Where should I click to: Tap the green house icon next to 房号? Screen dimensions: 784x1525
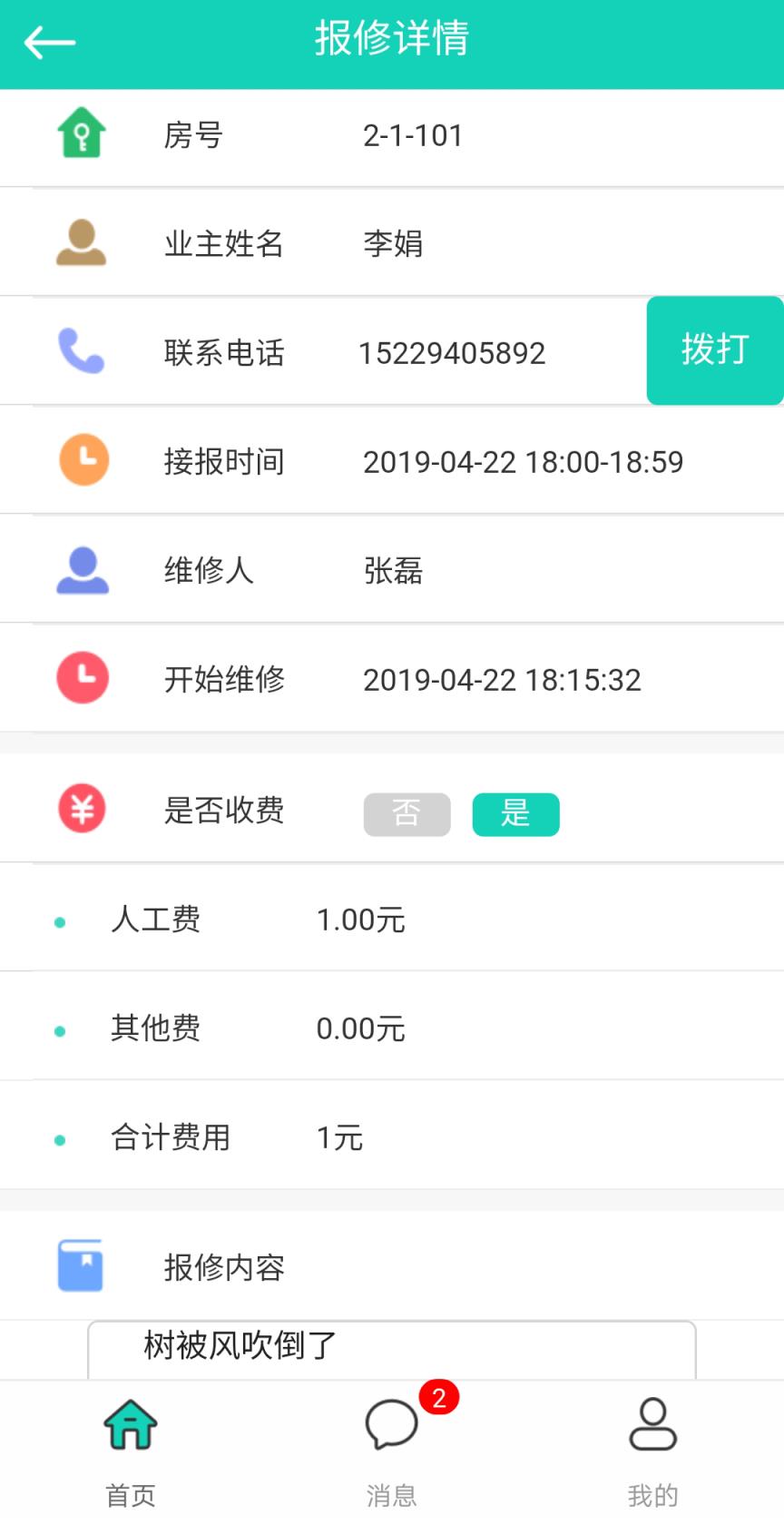(x=83, y=133)
